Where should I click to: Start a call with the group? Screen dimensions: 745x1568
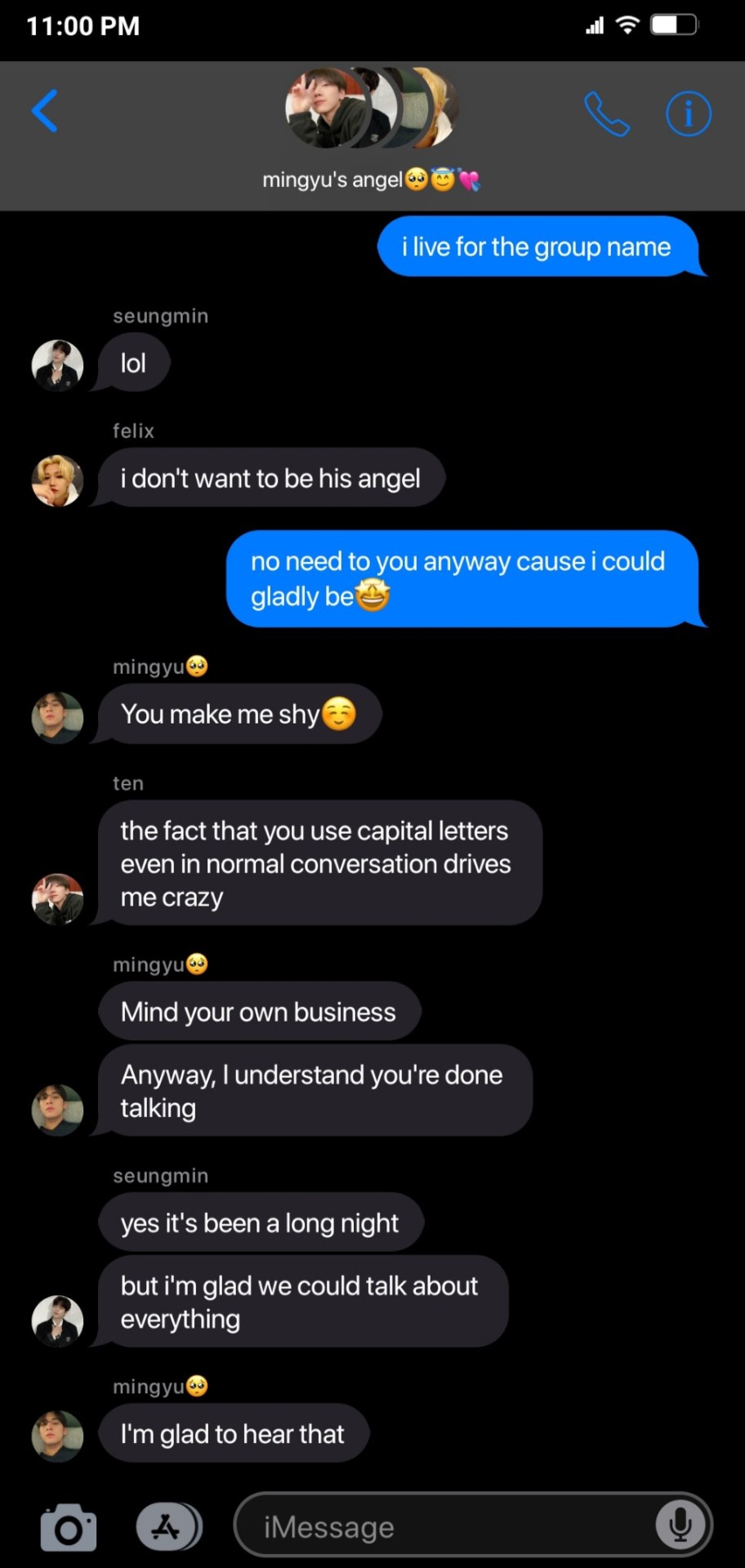pyautogui.click(x=606, y=114)
